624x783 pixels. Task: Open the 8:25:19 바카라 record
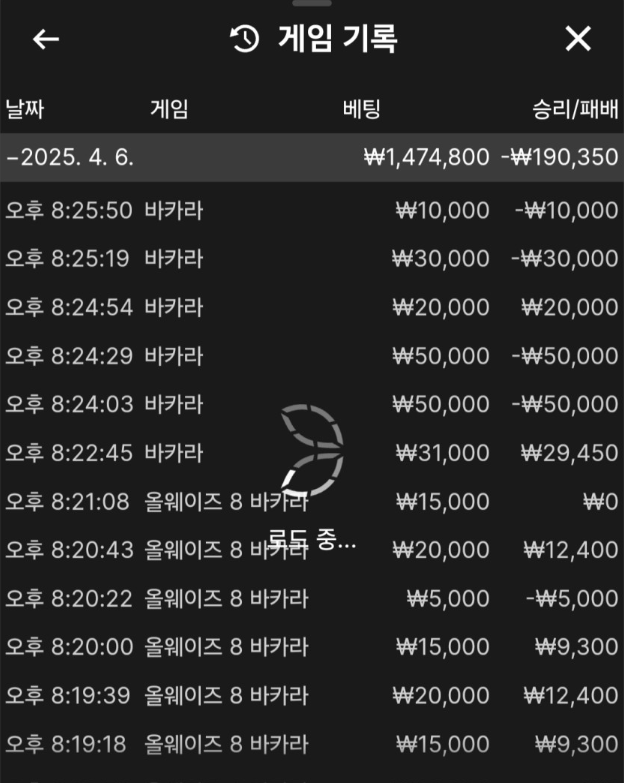pos(310,259)
